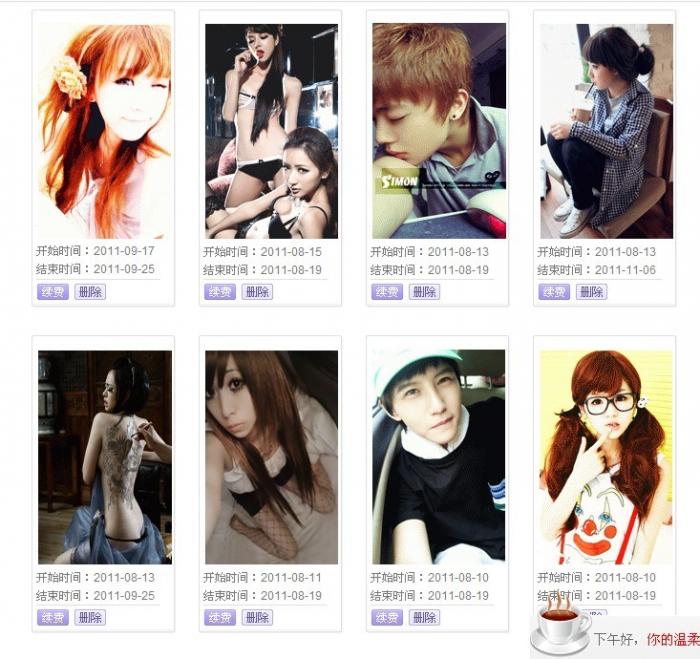Open the photo on the 2011-08-15 card

coord(271,131)
